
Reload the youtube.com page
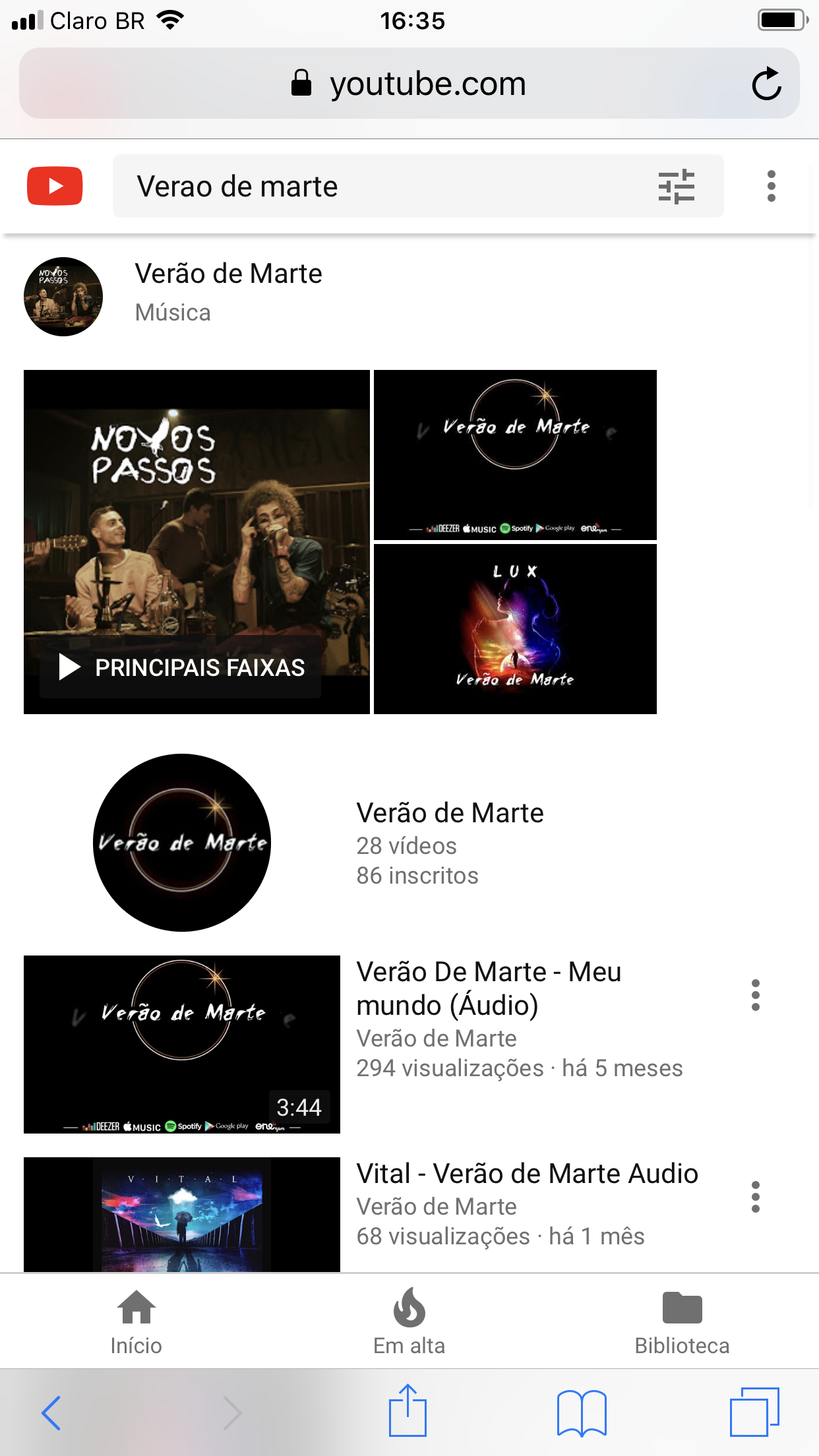[766, 84]
